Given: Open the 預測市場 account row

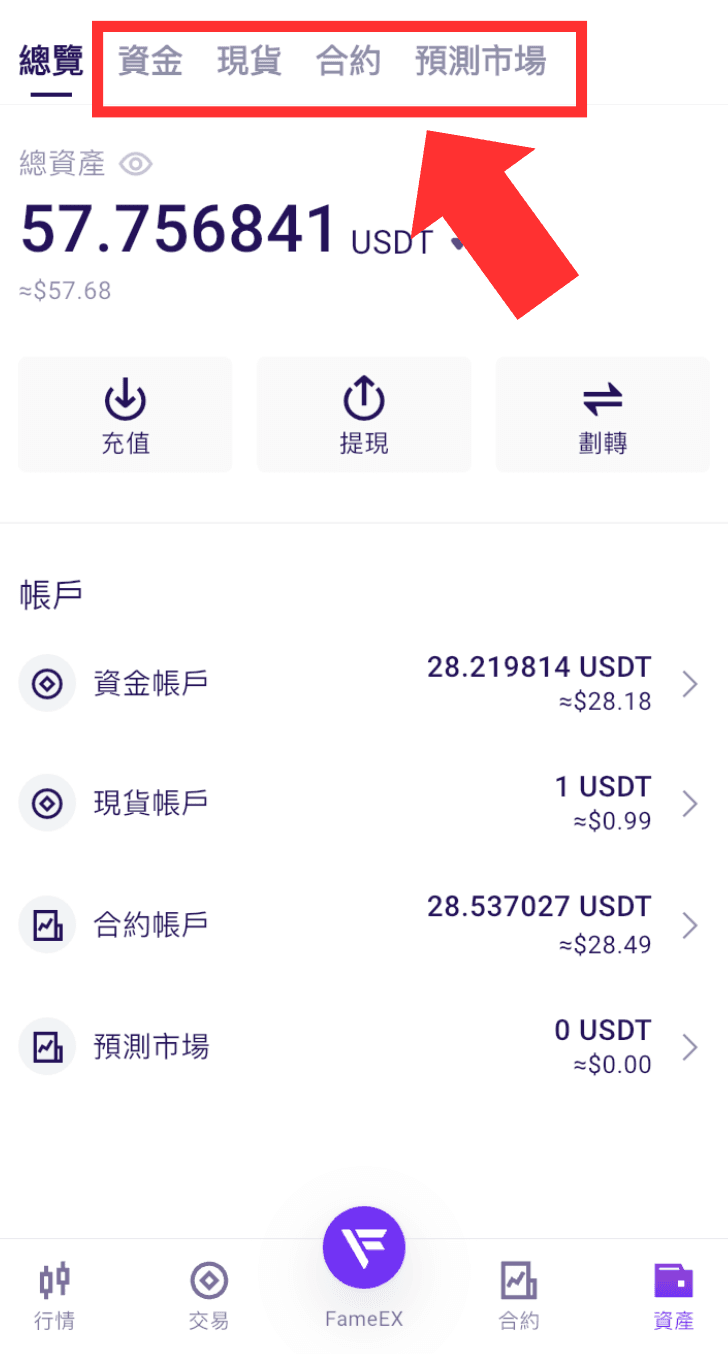Looking at the screenshot, I should (364, 1047).
